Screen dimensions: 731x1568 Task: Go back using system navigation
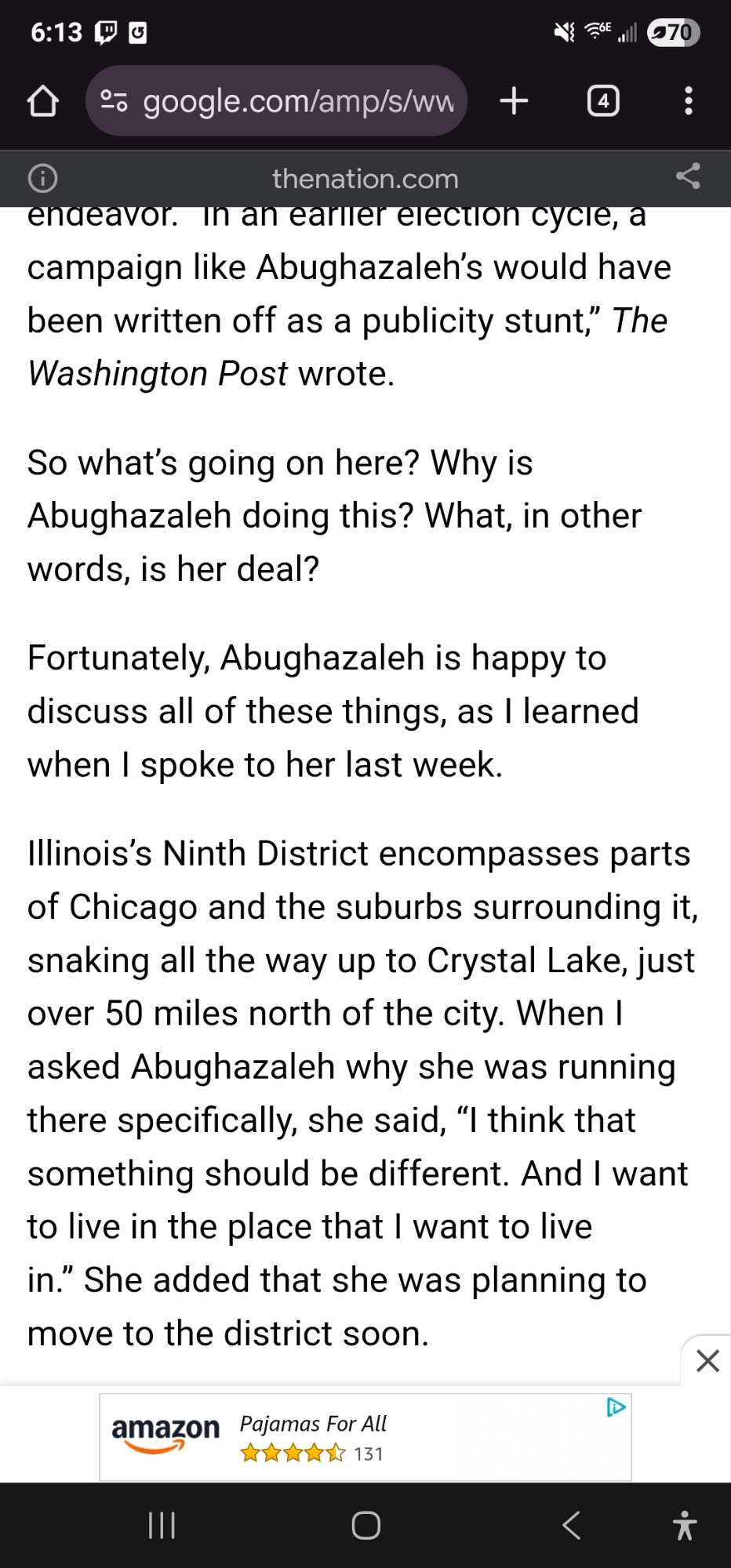(572, 1526)
